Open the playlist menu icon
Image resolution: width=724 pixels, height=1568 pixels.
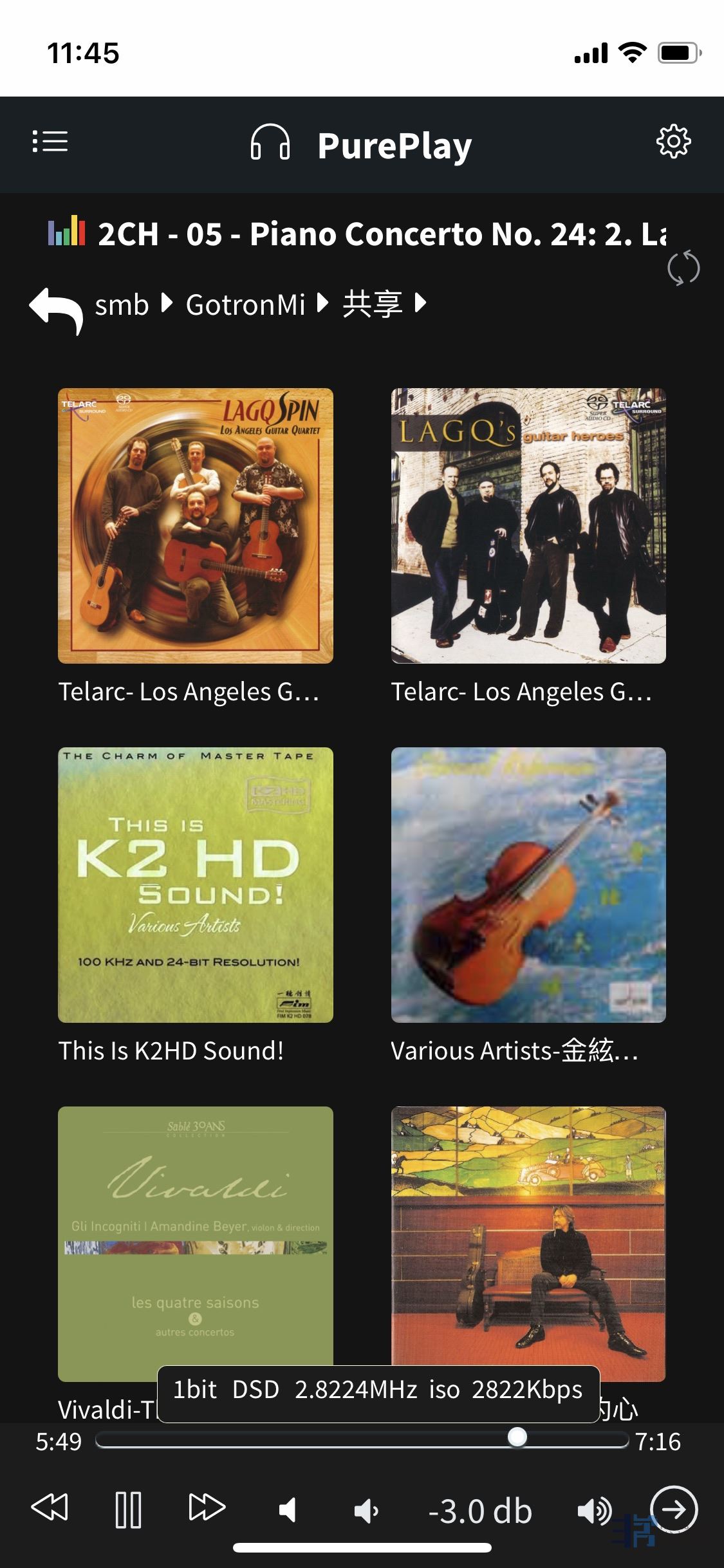pyautogui.click(x=50, y=142)
